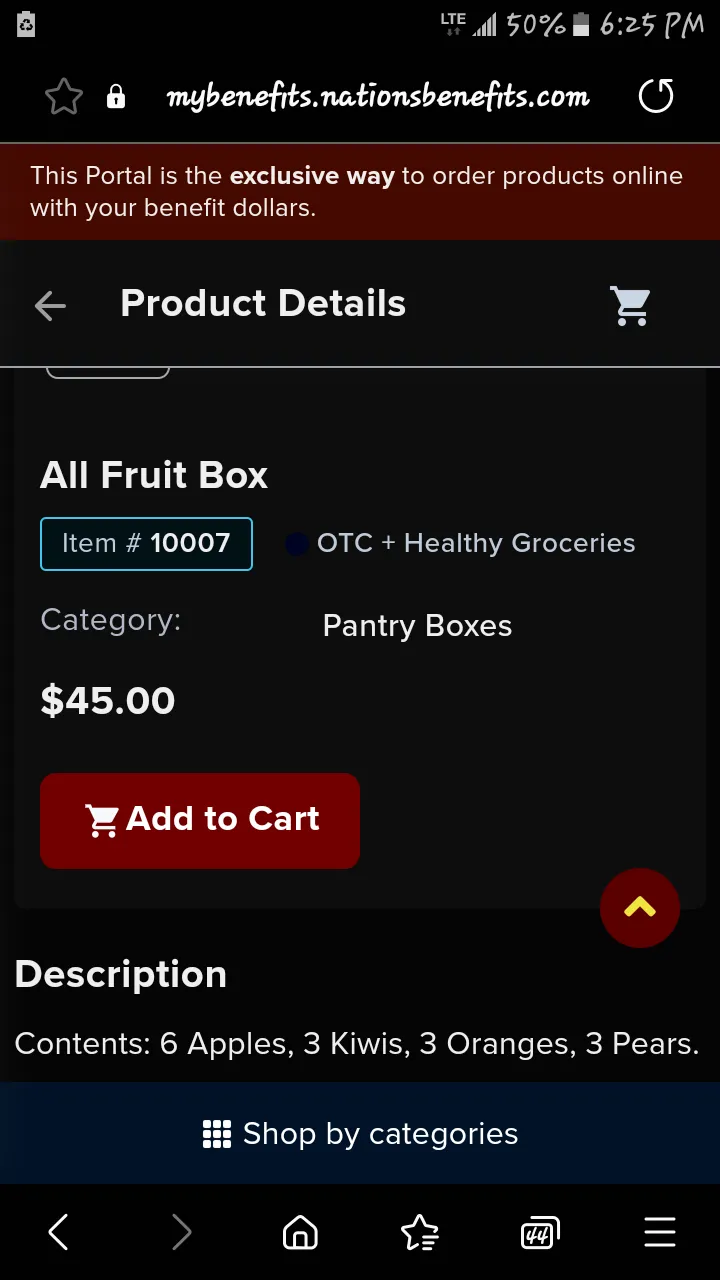Bookmark this page with the star

[x=64, y=97]
